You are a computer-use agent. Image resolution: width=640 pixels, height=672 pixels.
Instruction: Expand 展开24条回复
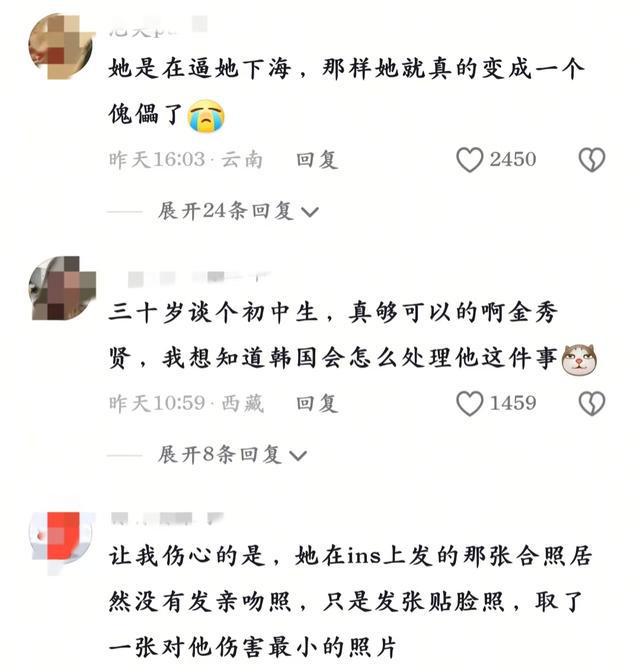click(238, 211)
